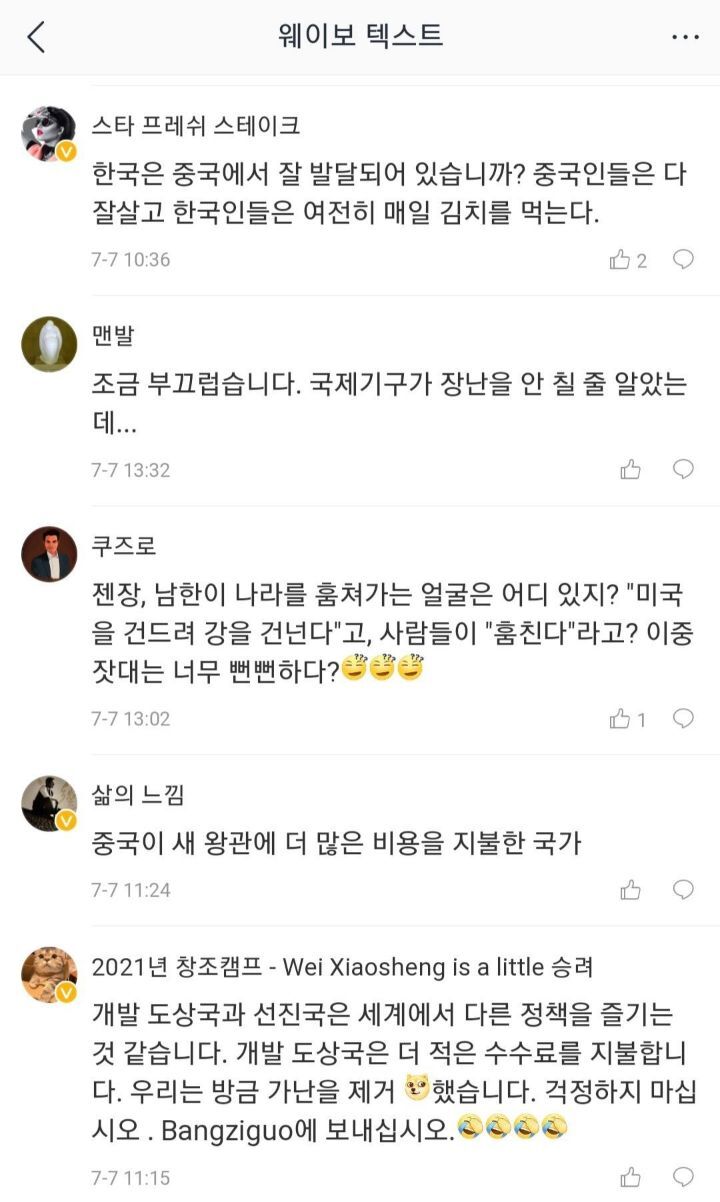Open 스타 프레쉬 스테이크's profile avatar
720x1202 pixels.
coord(47,131)
